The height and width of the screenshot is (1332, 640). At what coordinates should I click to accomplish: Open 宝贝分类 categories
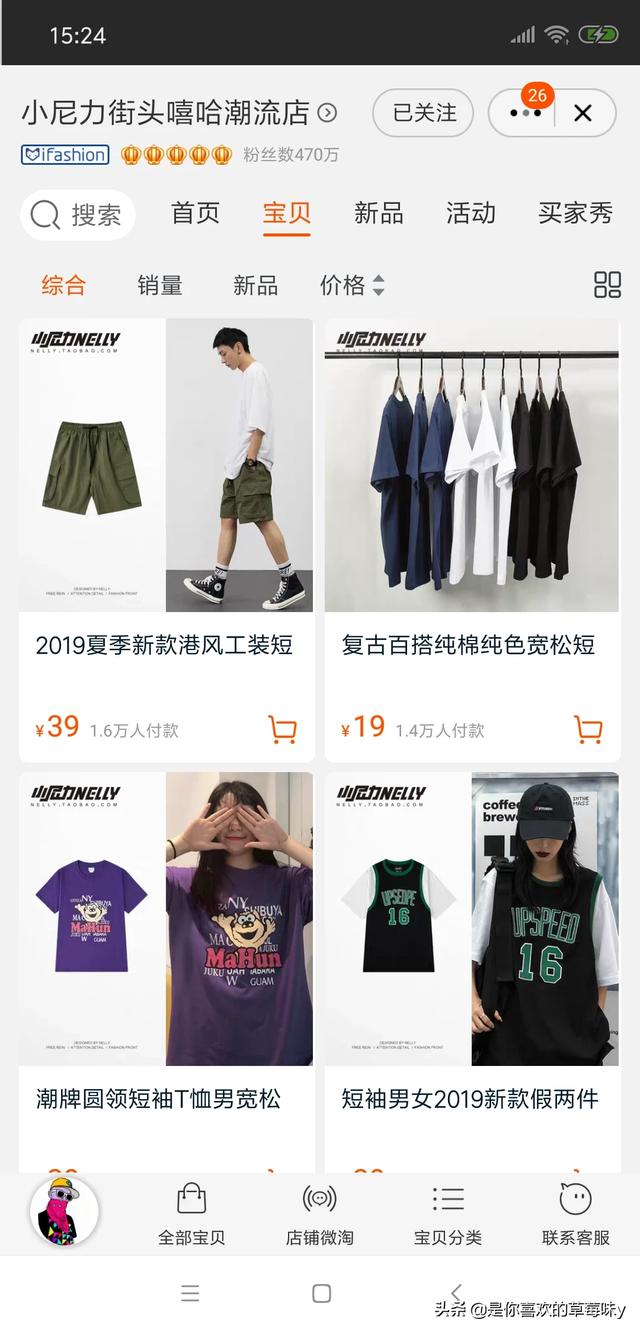pyautogui.click(x=448, y=1214)
